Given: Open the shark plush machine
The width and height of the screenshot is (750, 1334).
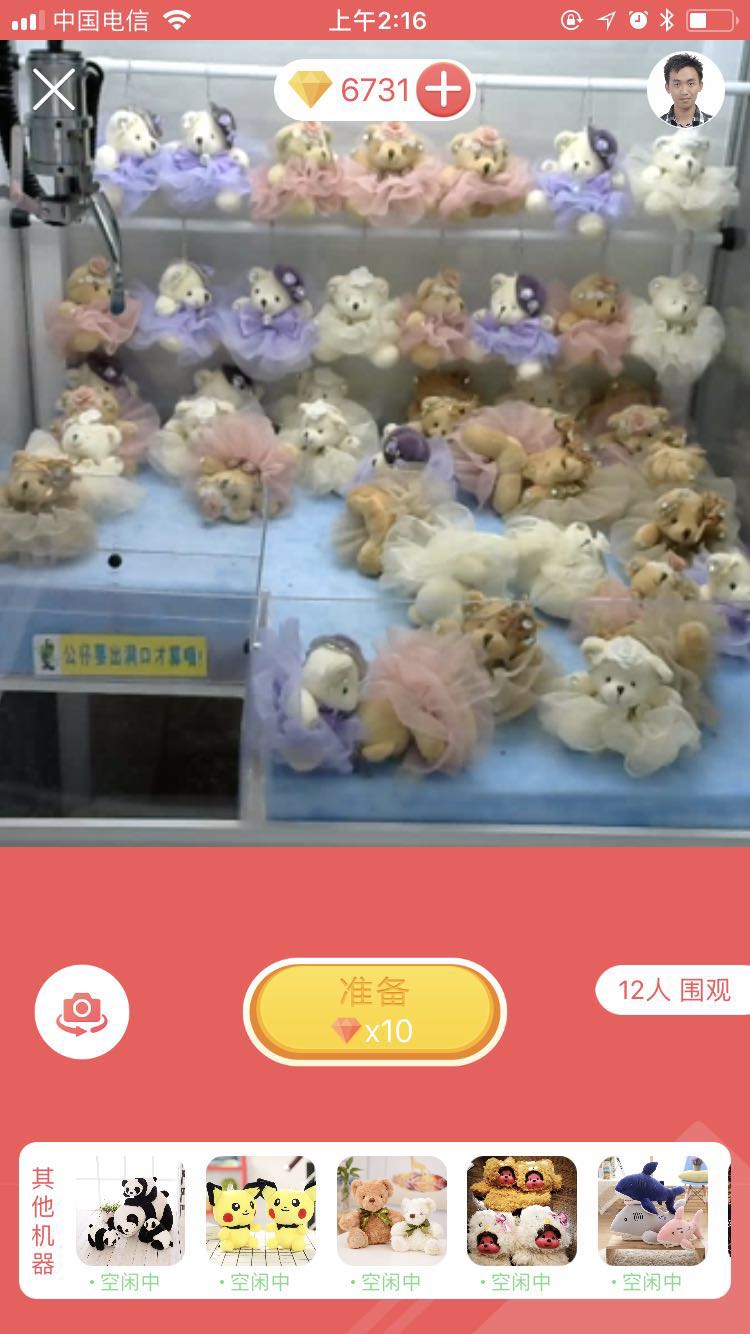Looking at the screenshot, I should (x=652, y=1211).
